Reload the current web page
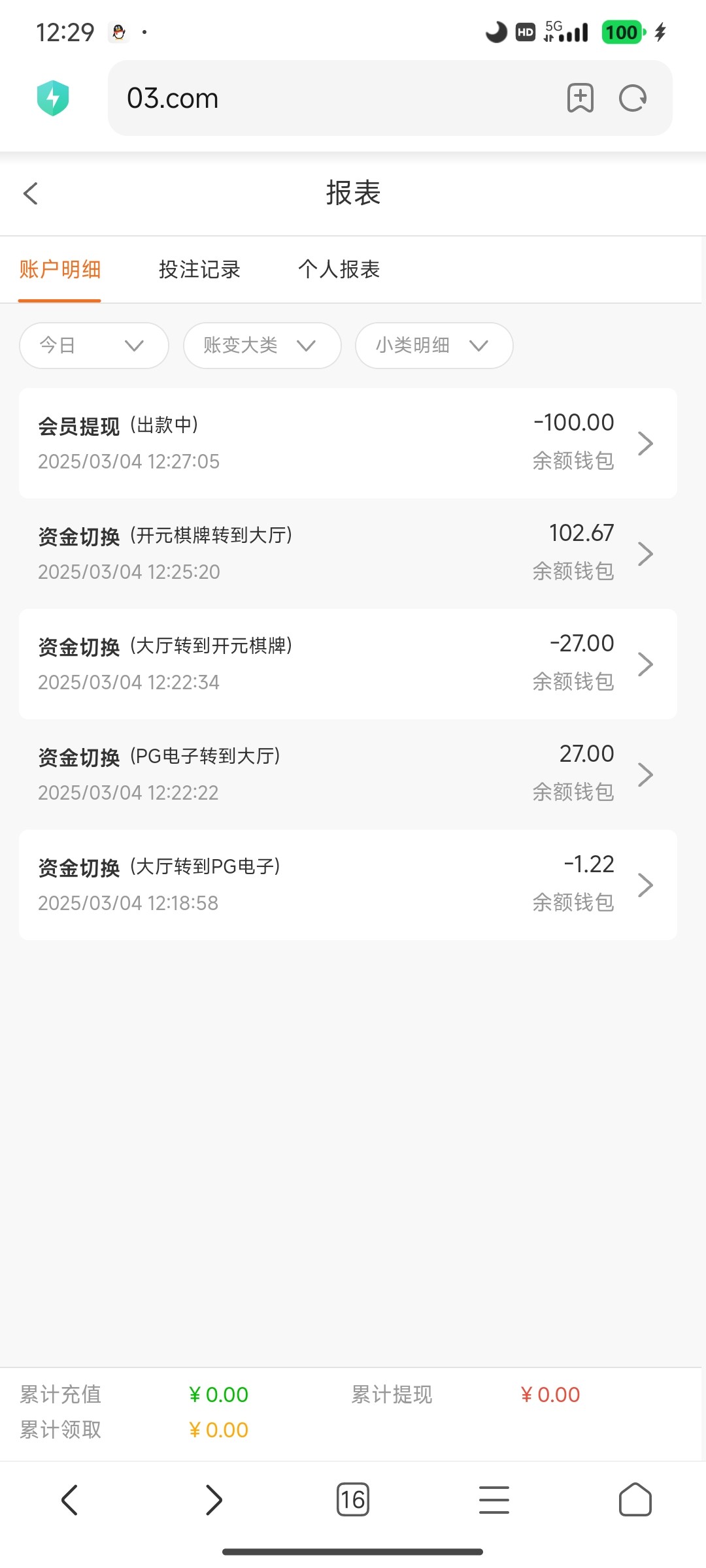 (x=633, y=98)
